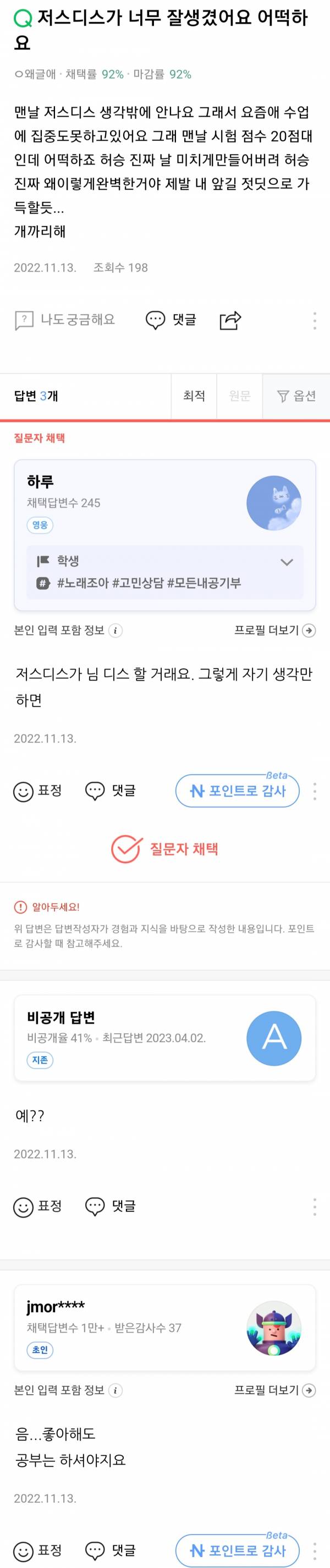
Task: Open the question's overflow menu
Action: click(x=314, y=320)
